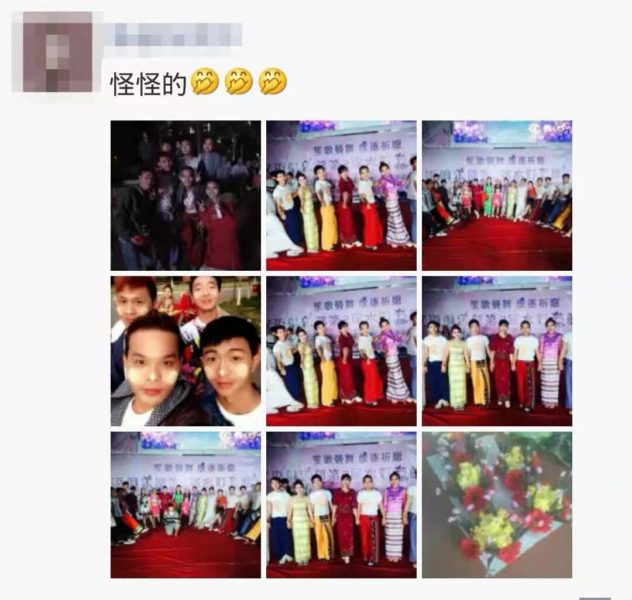The width and height of the screenshot is (632, 600).
Task: View the dark nighttime group photo
Action: click(185, 196)
